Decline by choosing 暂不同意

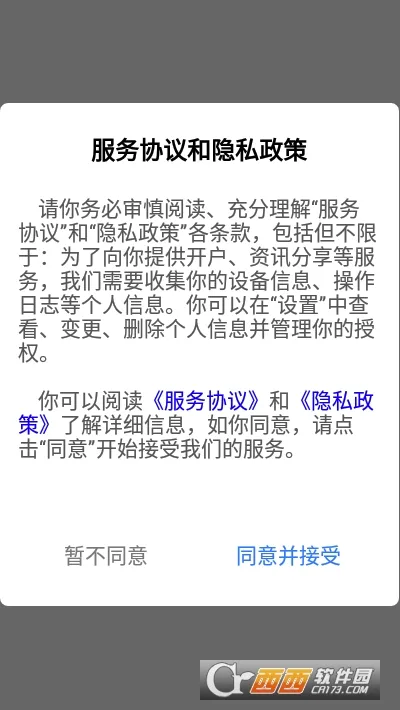(x=106, y=556)
